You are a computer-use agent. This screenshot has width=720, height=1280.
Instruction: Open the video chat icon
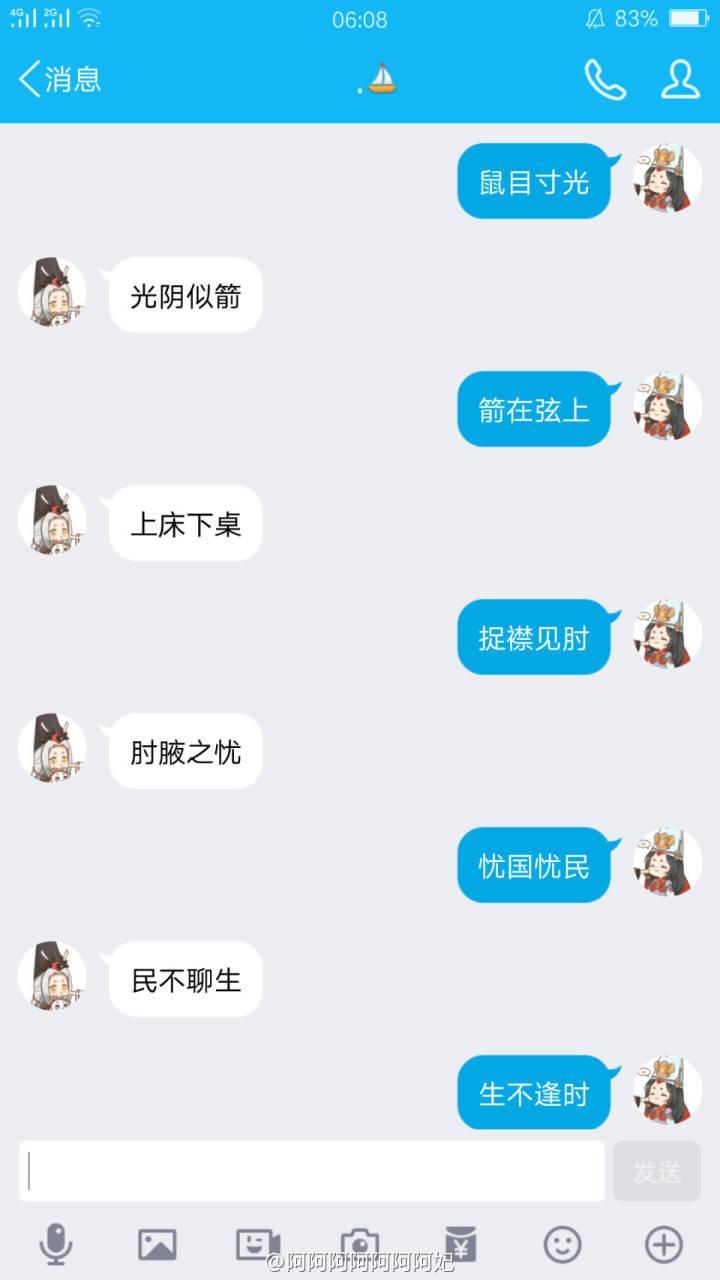pos(258,1244)
